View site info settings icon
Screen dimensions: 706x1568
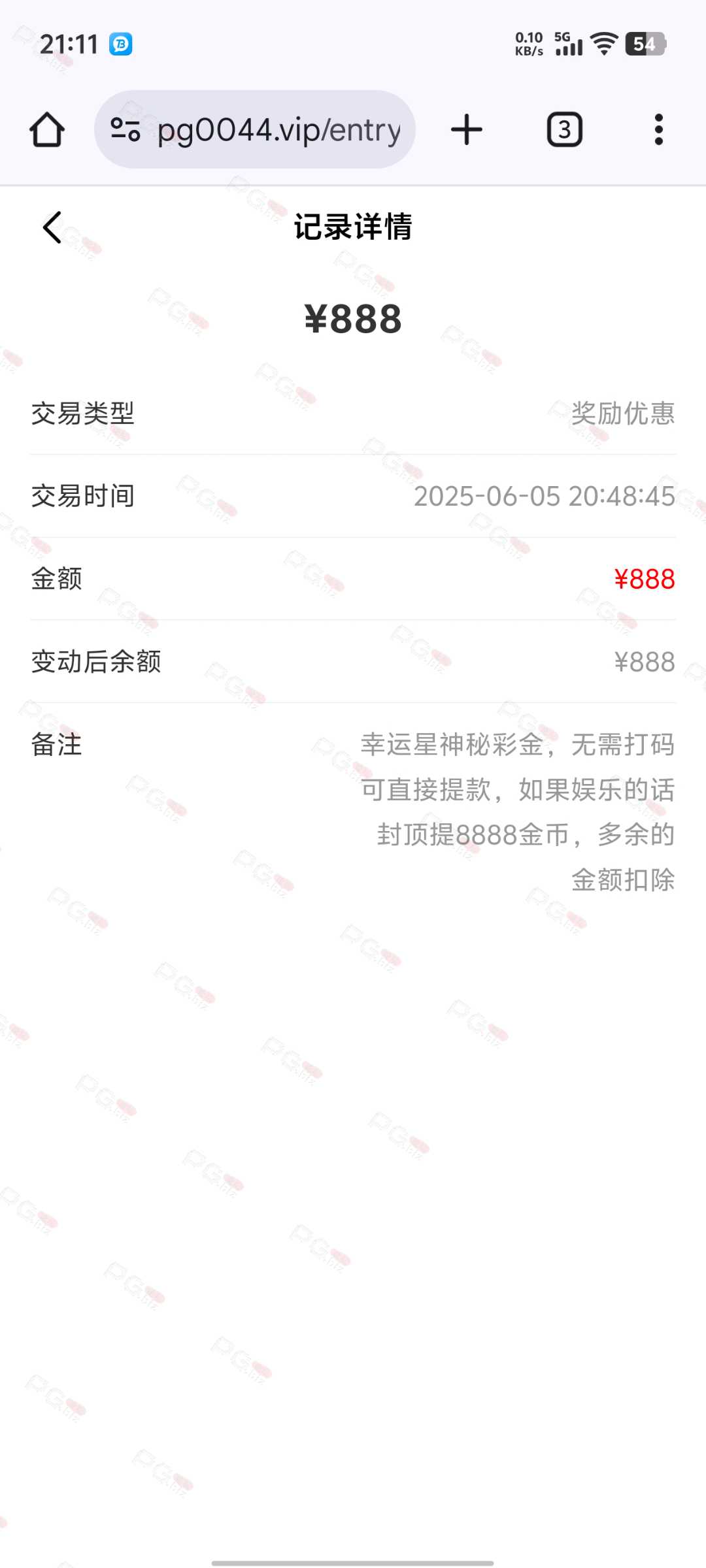(126, 129)
